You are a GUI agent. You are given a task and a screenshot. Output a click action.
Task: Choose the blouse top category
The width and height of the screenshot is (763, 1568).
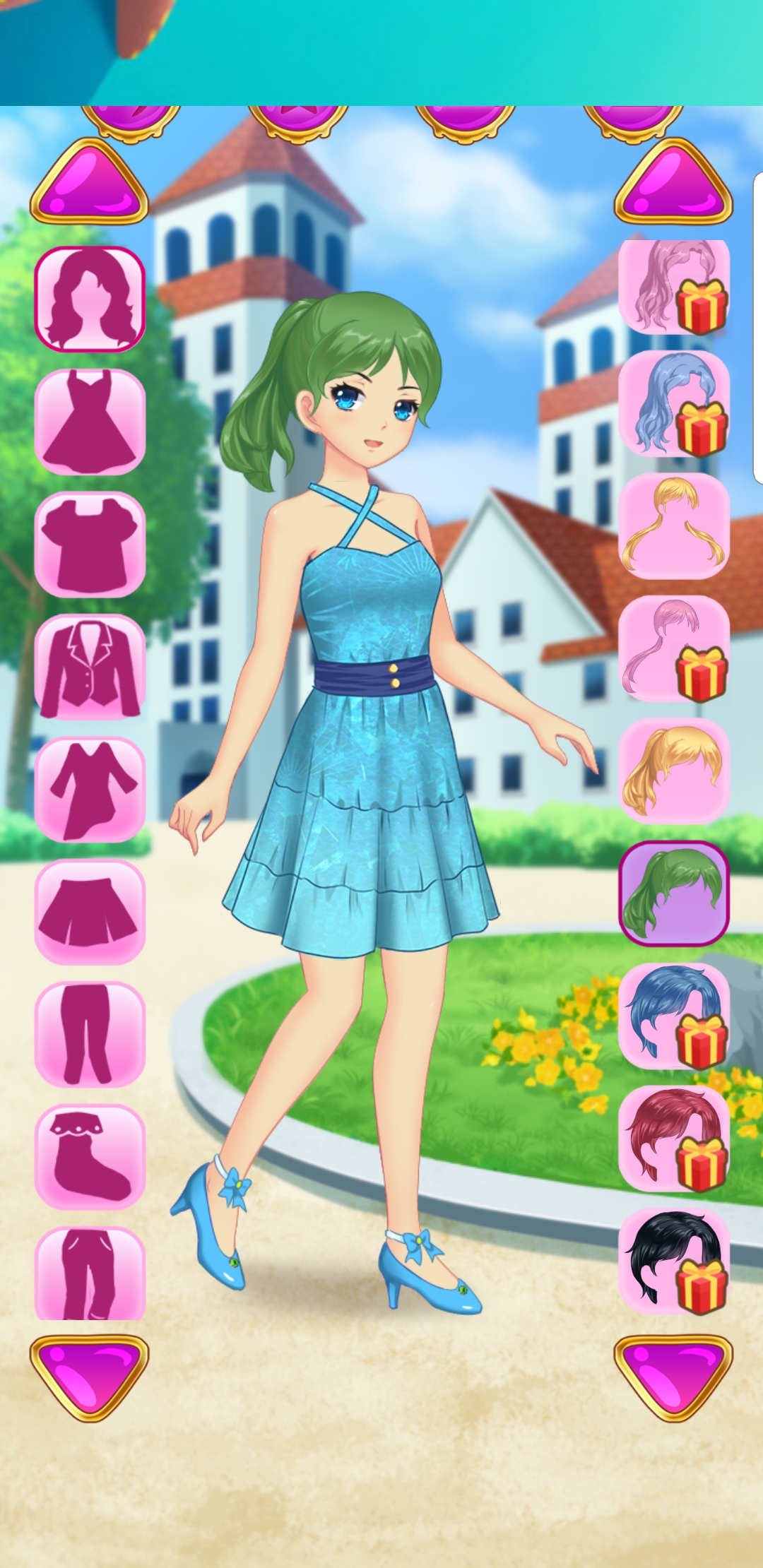click(90, 545)
